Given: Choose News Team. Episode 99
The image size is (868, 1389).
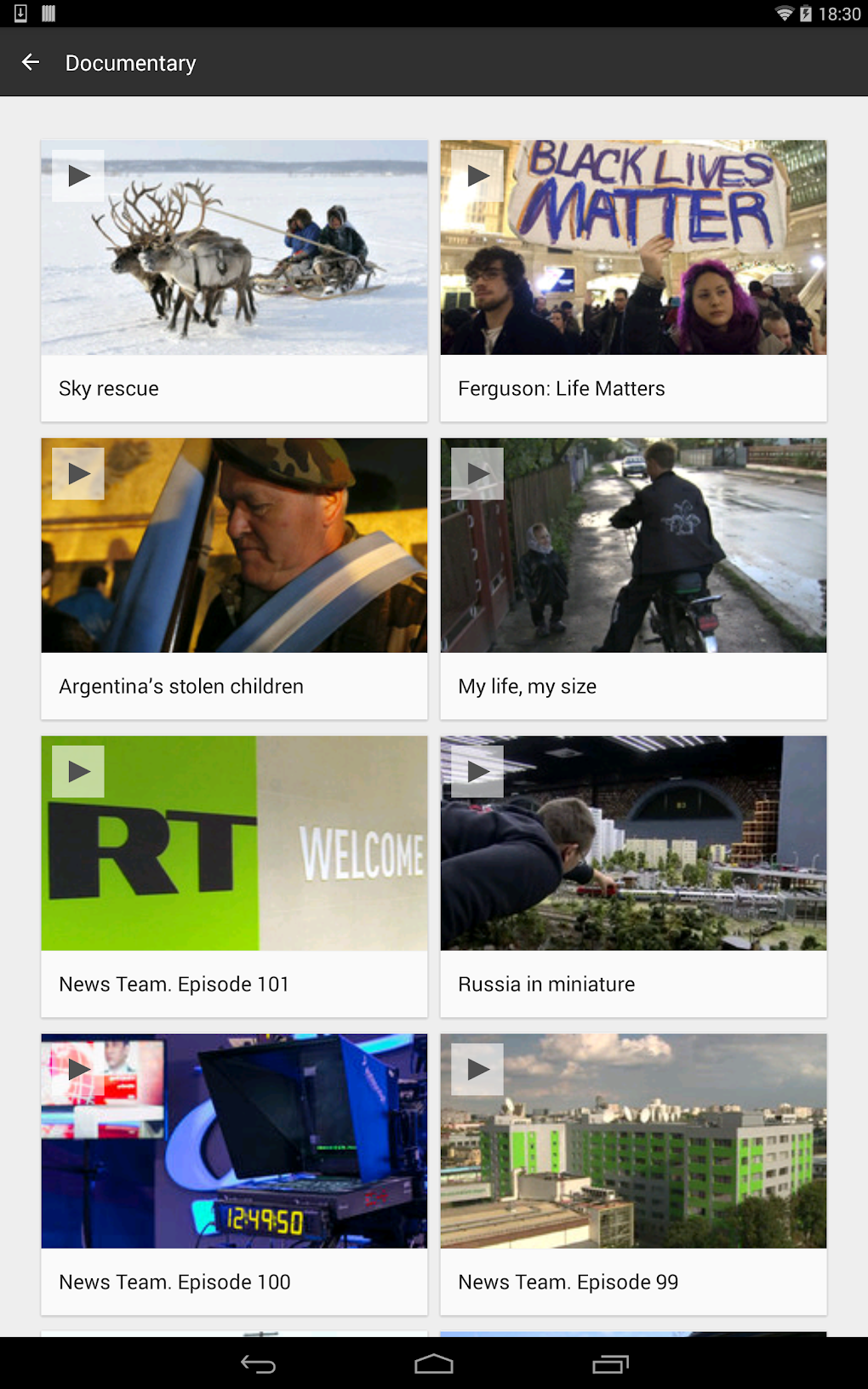Looking at the screenshot, I should [633, 1175].
